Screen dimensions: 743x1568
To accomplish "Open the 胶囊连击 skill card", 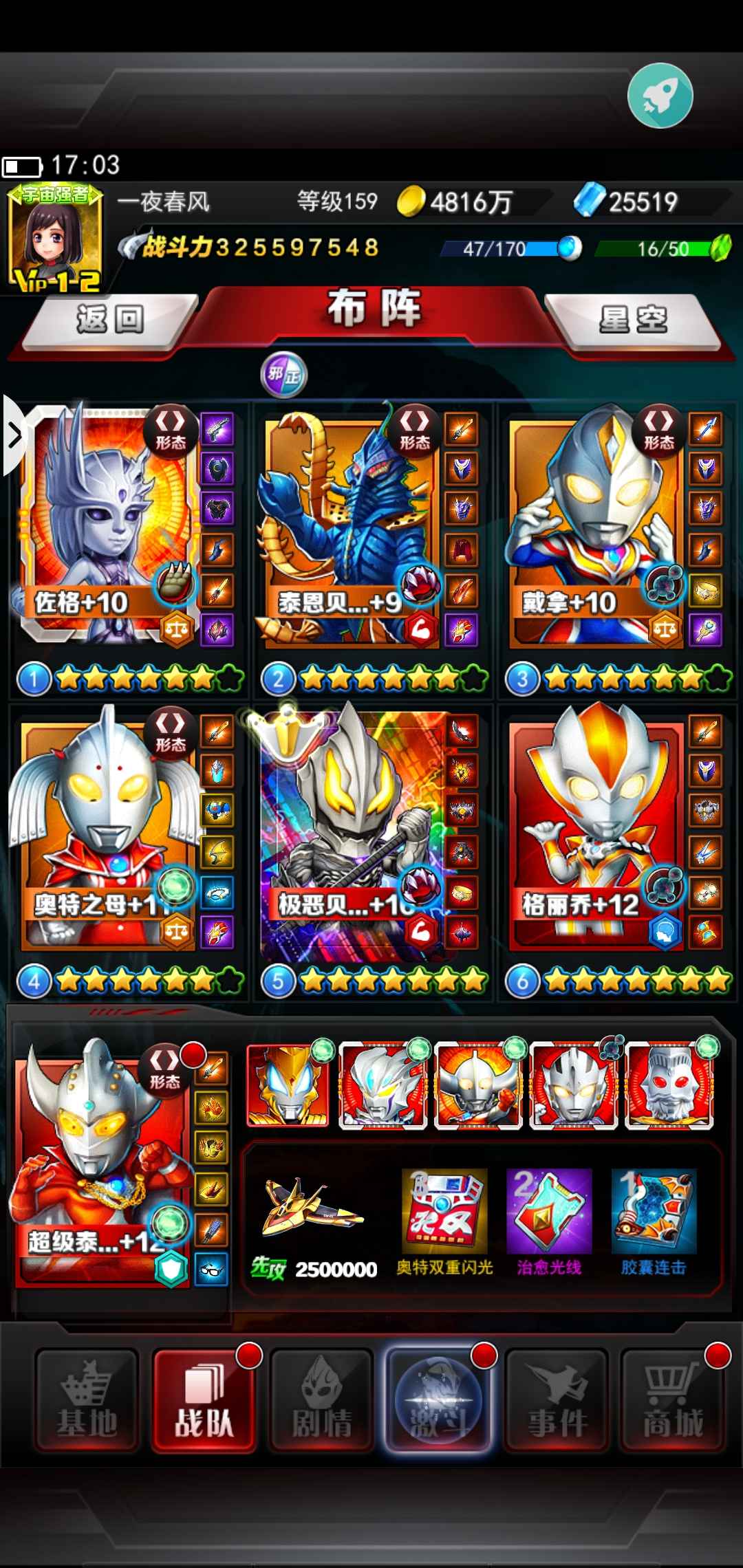I will [654, 1211].
